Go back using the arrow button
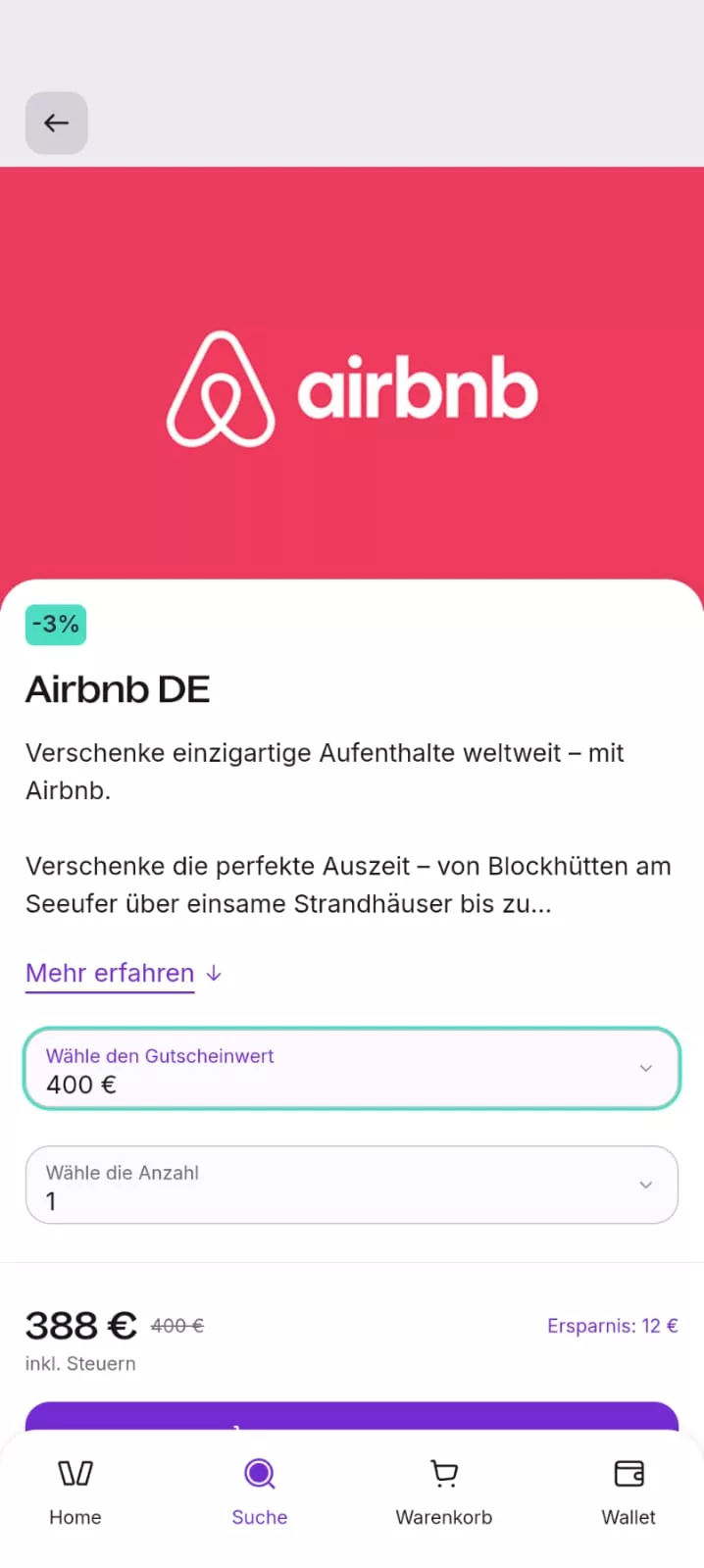Viewport: 704px width, 1568px height. pos(56,123)
